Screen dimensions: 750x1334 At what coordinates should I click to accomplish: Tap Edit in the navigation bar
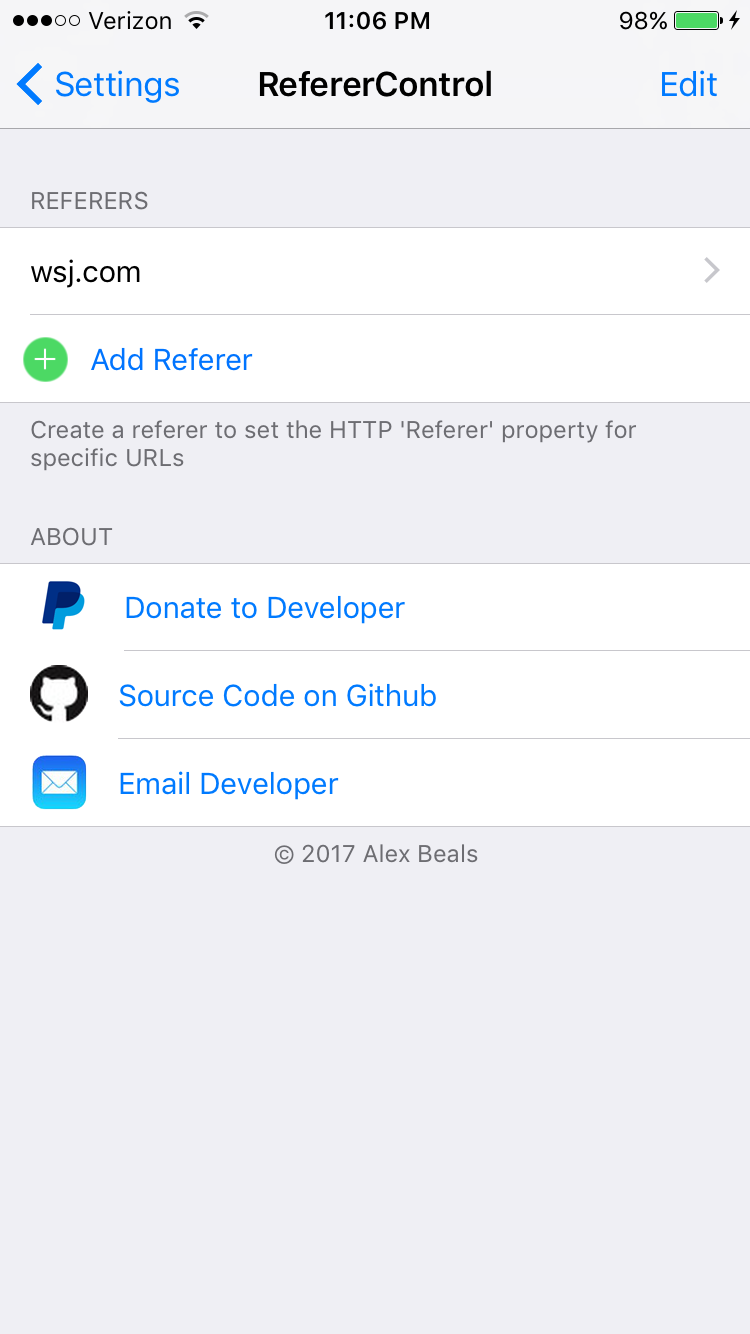(x=688, y=85)
